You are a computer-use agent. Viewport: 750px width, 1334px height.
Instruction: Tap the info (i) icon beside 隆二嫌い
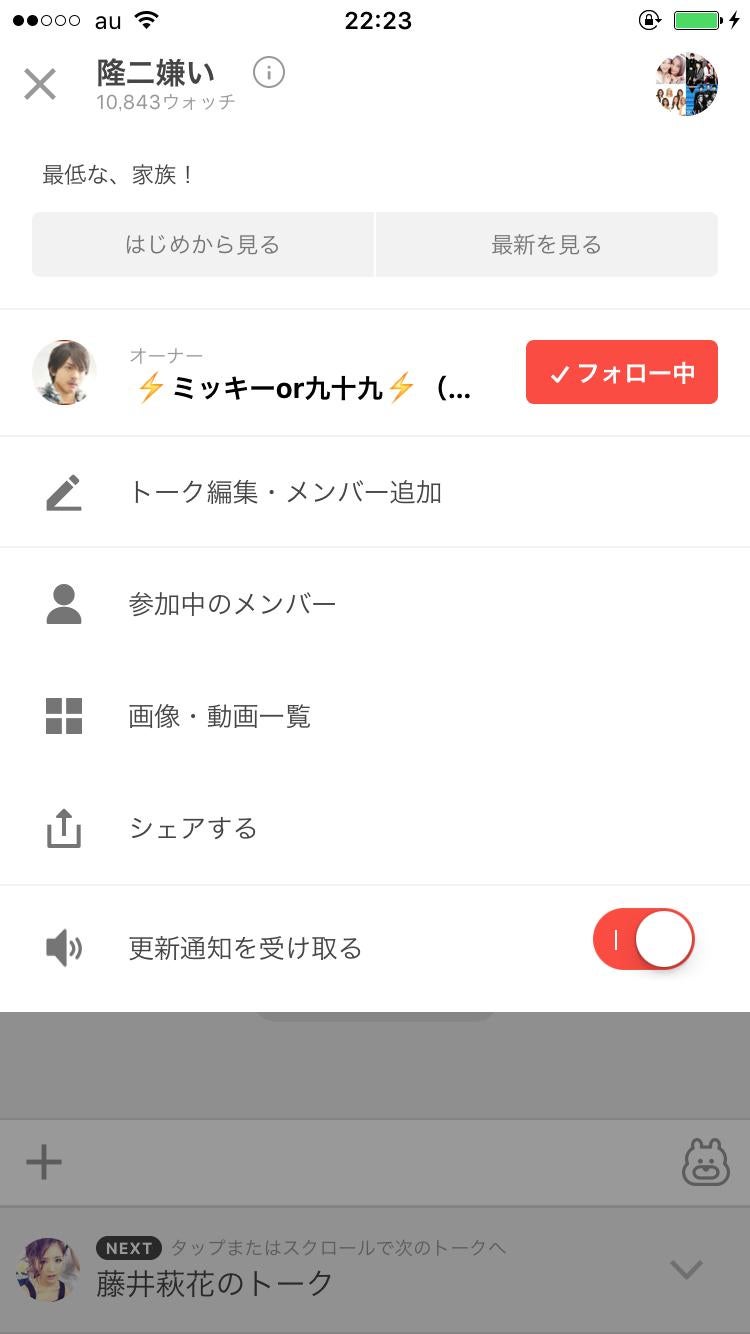pyautogui.click(x=267, y=72)
